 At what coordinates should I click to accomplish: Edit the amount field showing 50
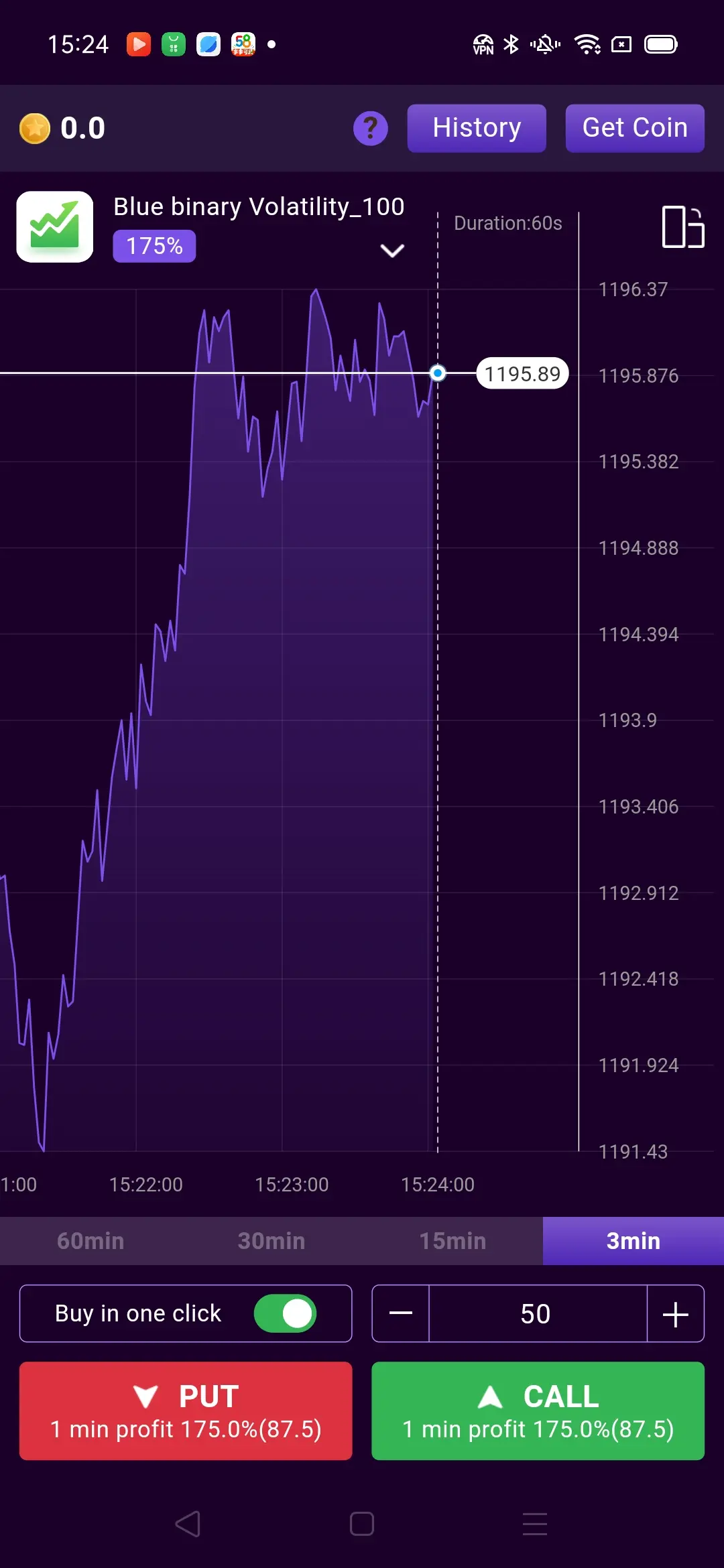tap(536, 1313)
